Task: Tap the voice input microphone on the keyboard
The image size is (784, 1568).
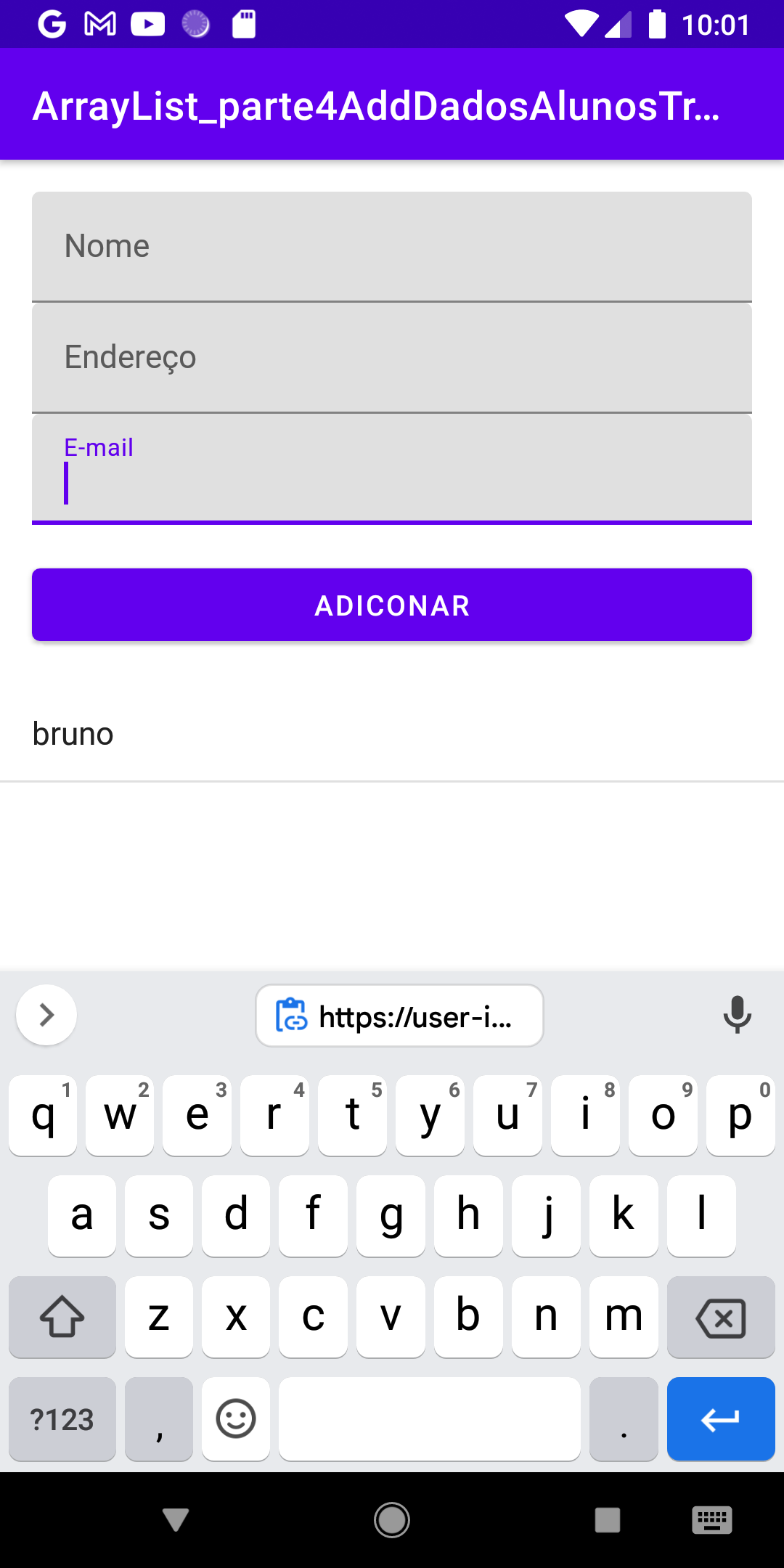Action: pyautogui.click(x=737, y=1015)
